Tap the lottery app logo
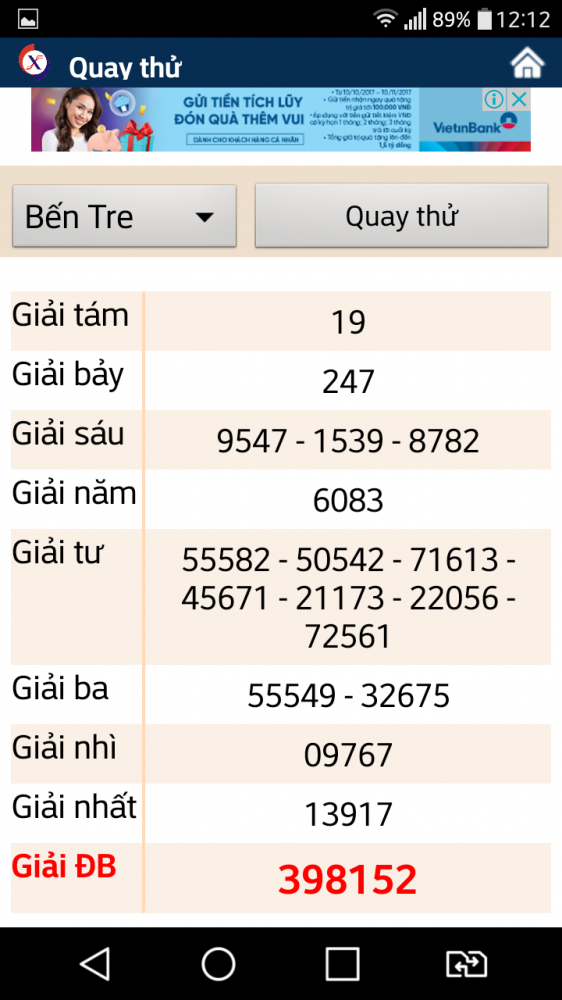Viewport: 562px width, 1000px height. (34, 62)
